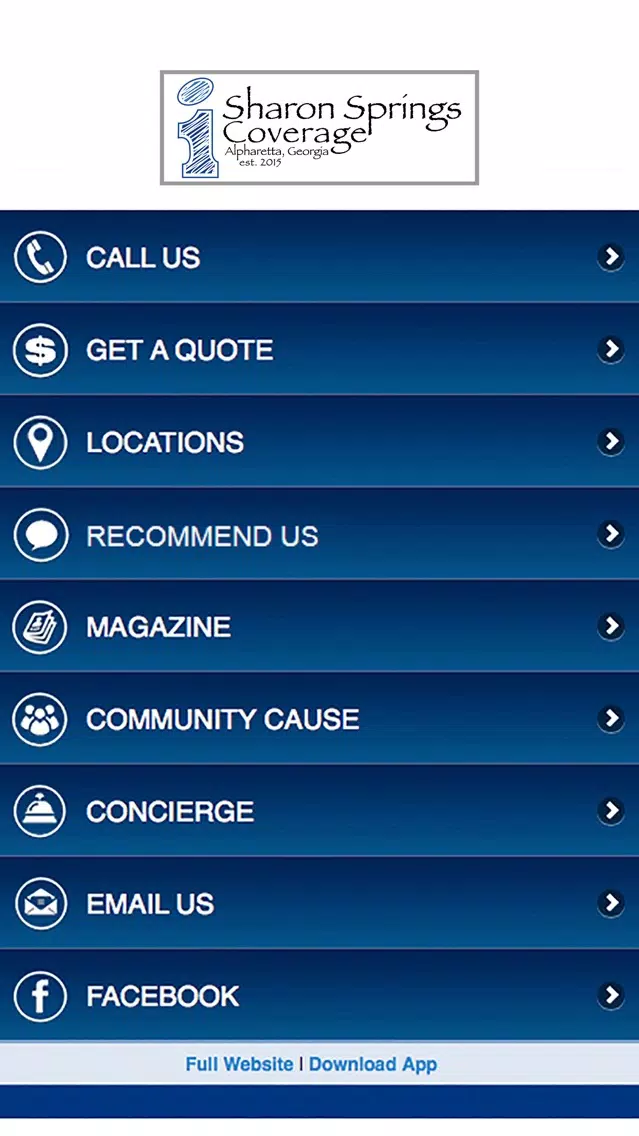The image size is (639, 1136).
Task: Open the Magazine section
Action: (x=320, y=626)
